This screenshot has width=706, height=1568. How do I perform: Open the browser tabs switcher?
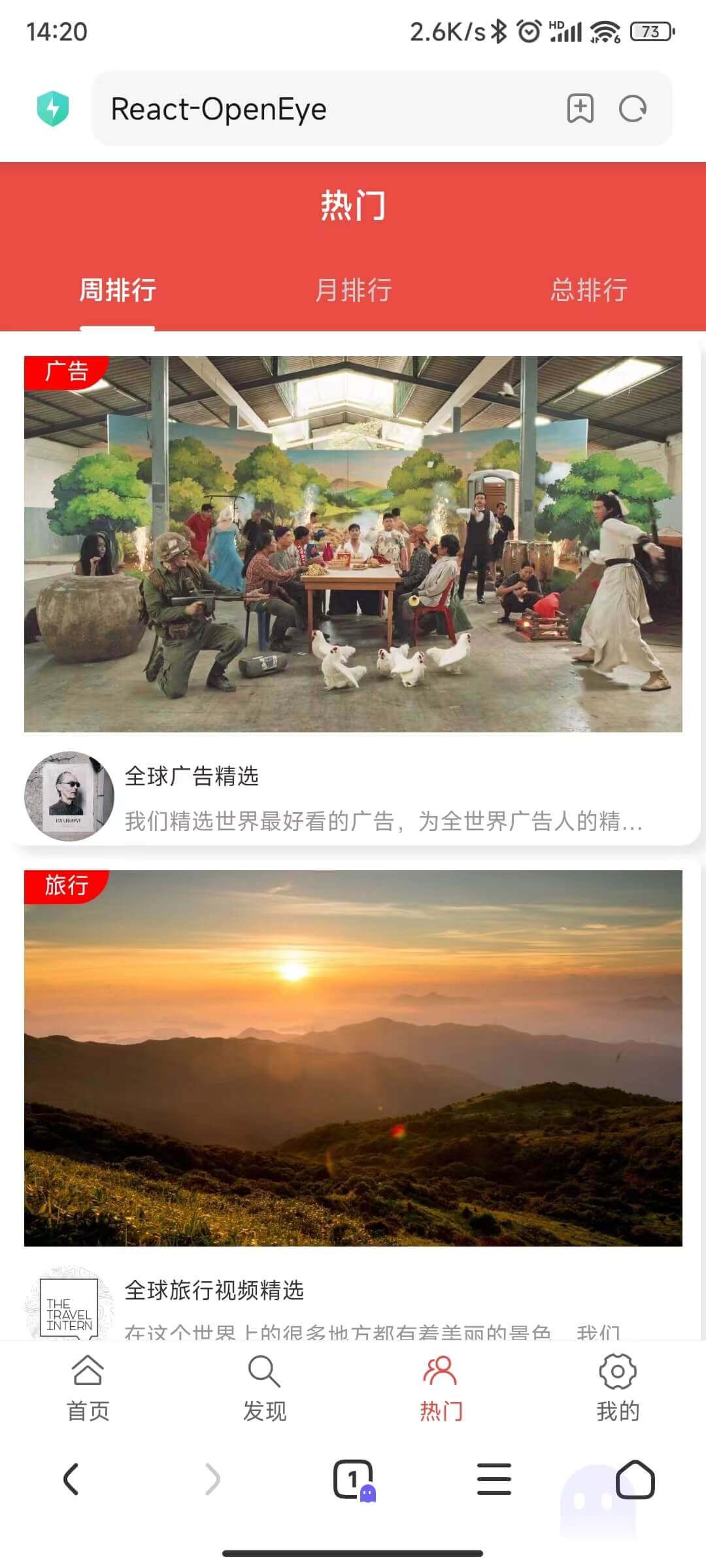(353, 1479)
